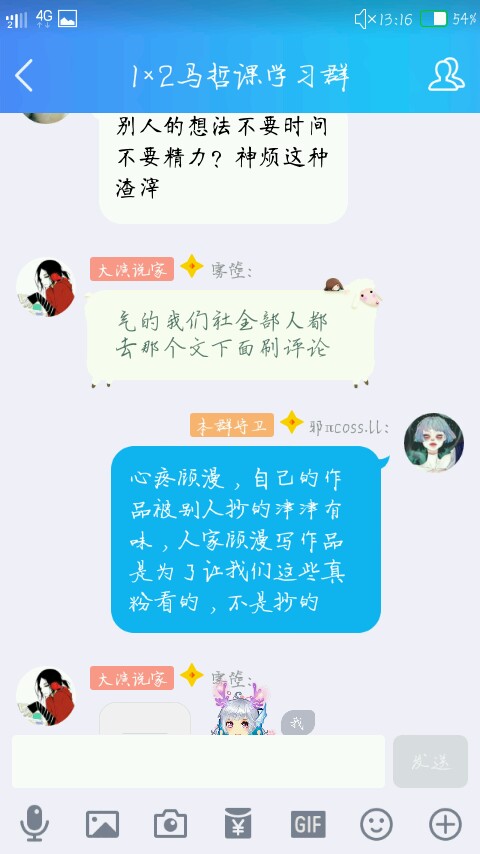The width and height of the screenshot is (480, 854).
Task: Go back from the group chat
Action: [24, 75]
